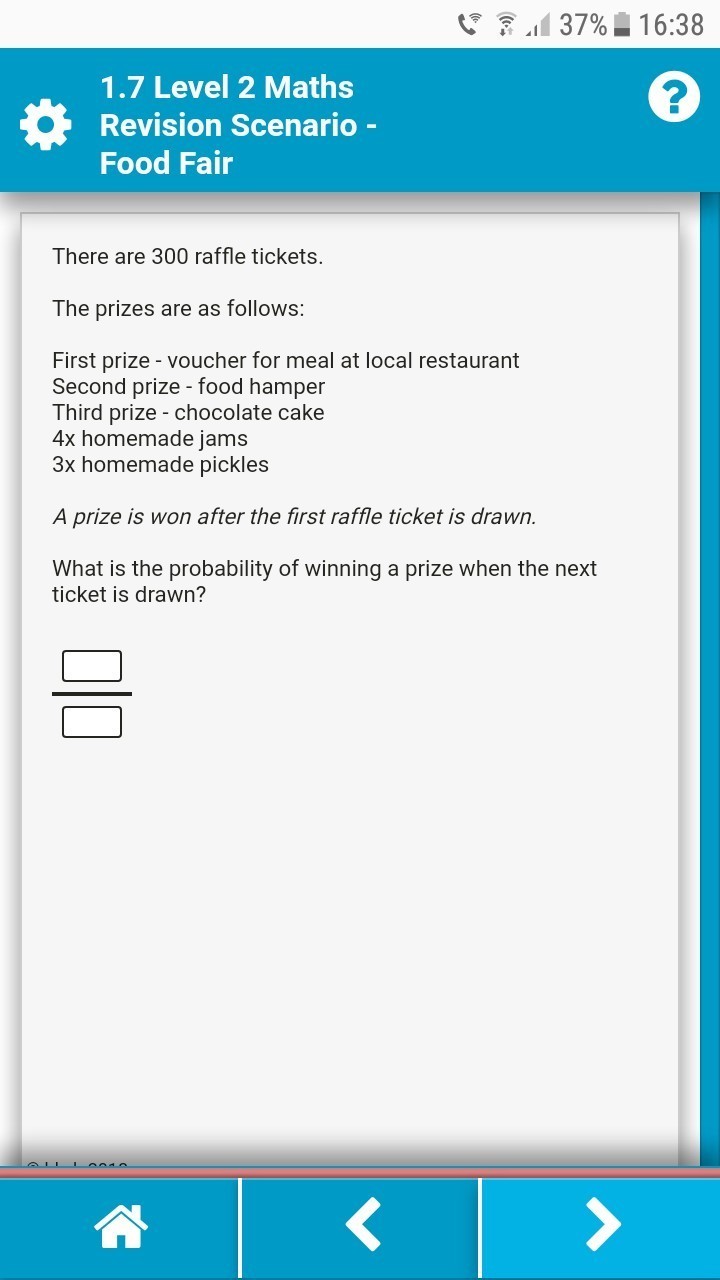
Task: Go to the home screen
Action: (x=120, y=1226)
